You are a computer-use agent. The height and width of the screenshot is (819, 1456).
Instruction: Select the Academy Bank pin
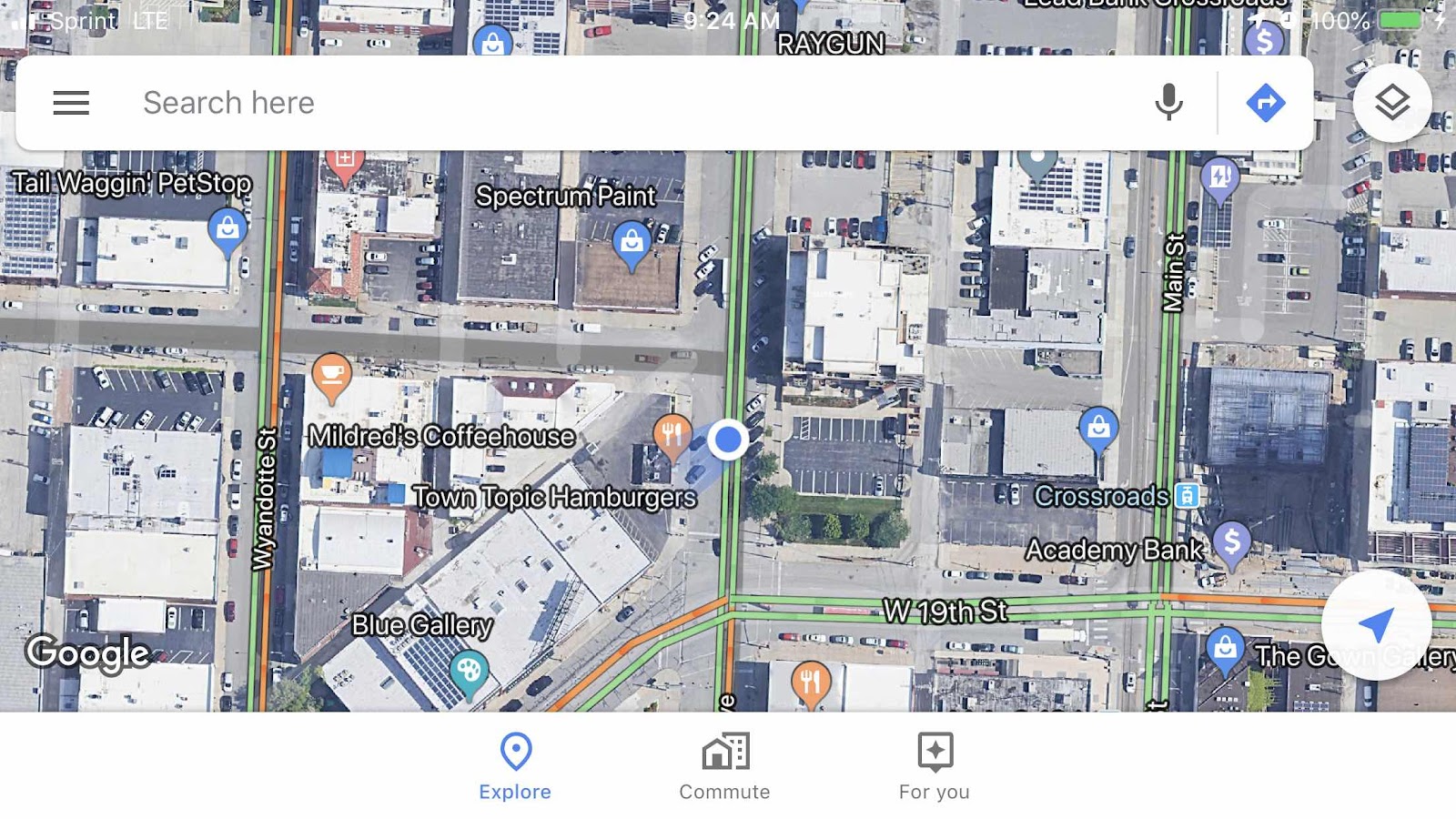1231,543
